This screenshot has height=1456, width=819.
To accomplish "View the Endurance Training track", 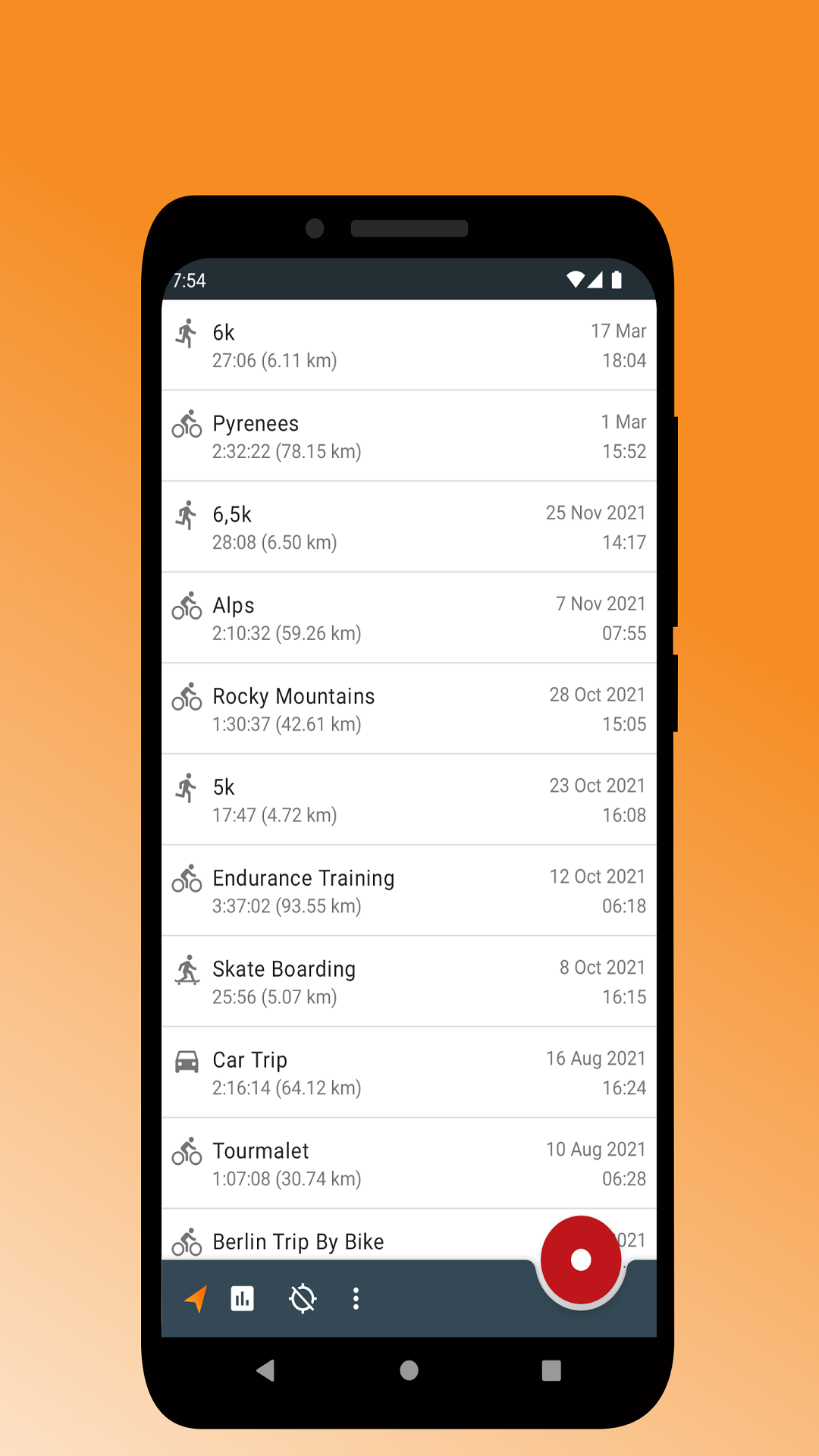I will point(409,892).
